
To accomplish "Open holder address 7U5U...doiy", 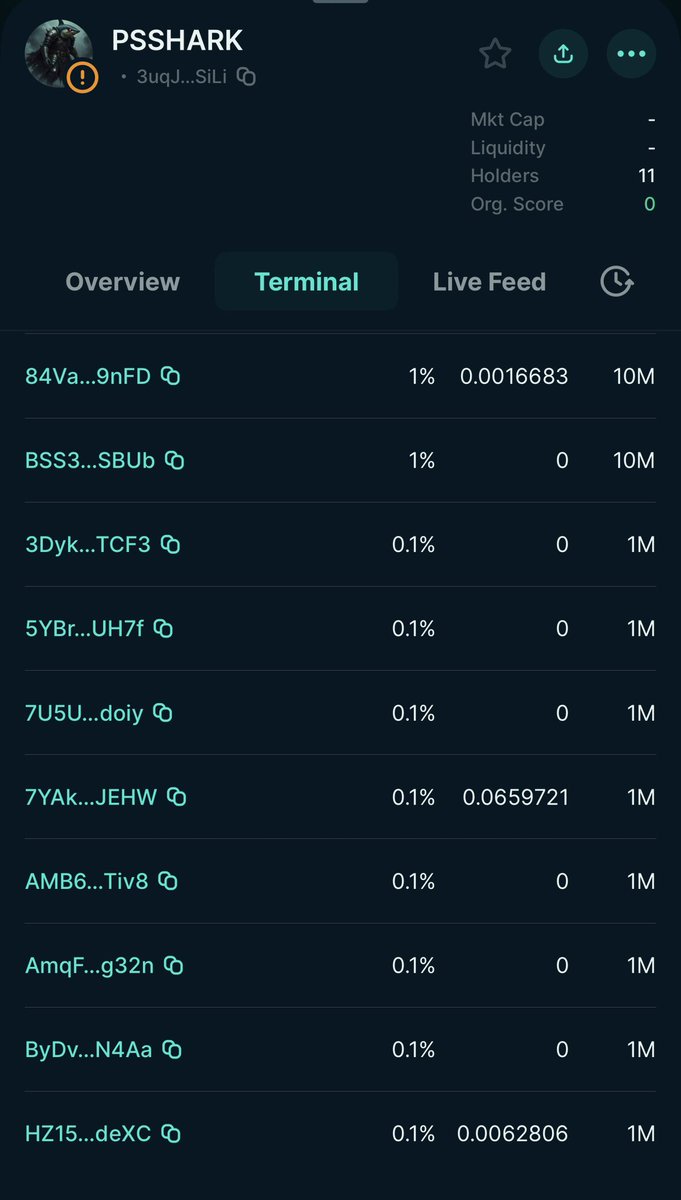I will pyautogui.click(x=84, y=713).
